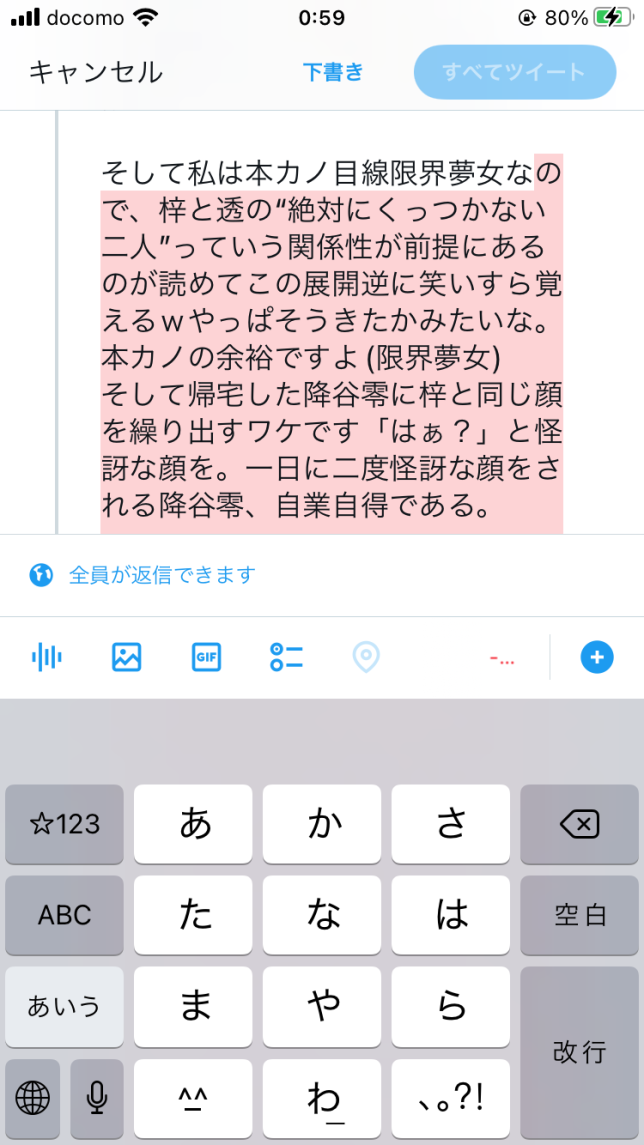The image size is (644, 1145).
Task: Start dictation with the microphone key
Action: click(x=97, y=1099)
